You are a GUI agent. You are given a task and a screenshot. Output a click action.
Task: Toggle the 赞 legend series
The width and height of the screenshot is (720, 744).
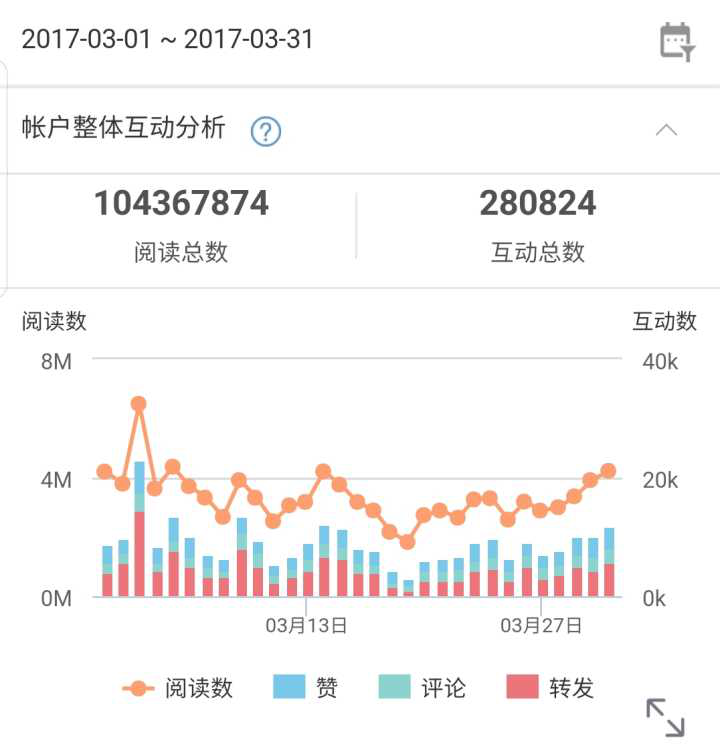pos(306,688)
